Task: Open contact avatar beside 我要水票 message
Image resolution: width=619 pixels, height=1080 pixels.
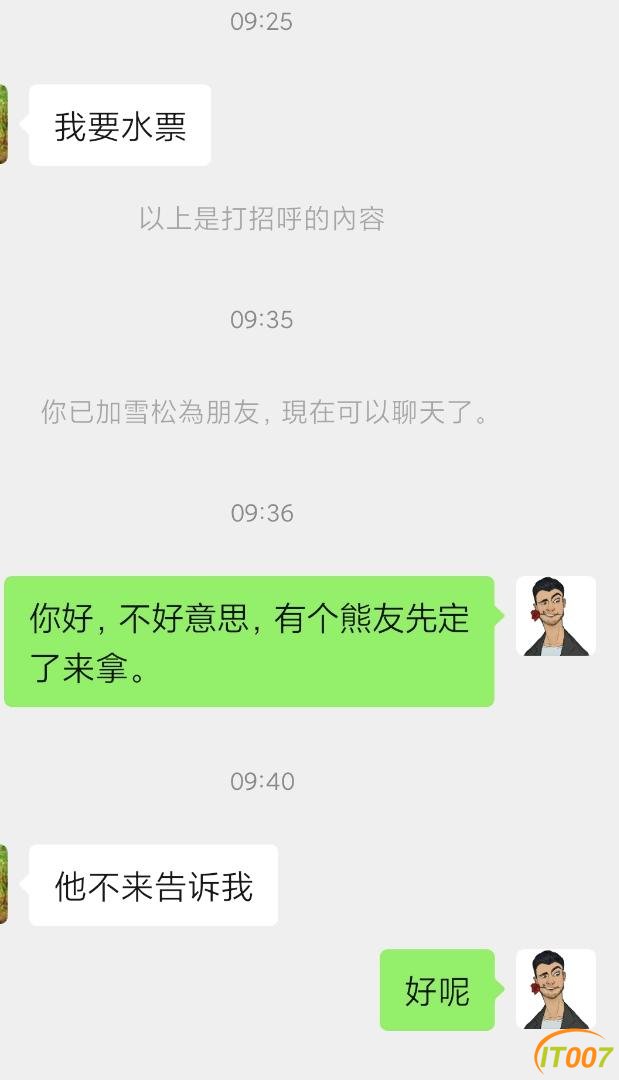Action: coord(4,125)
